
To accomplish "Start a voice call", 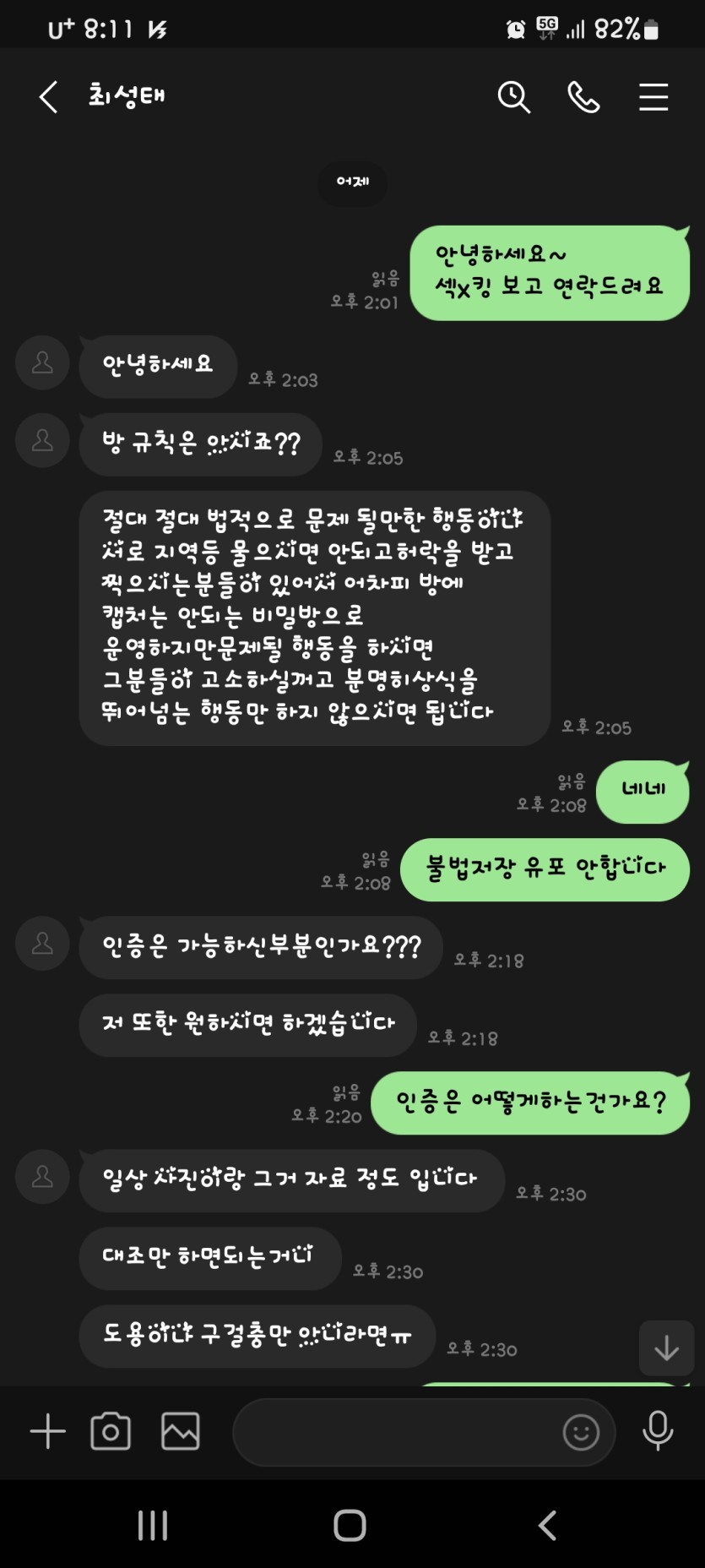I will click(583, 97).
